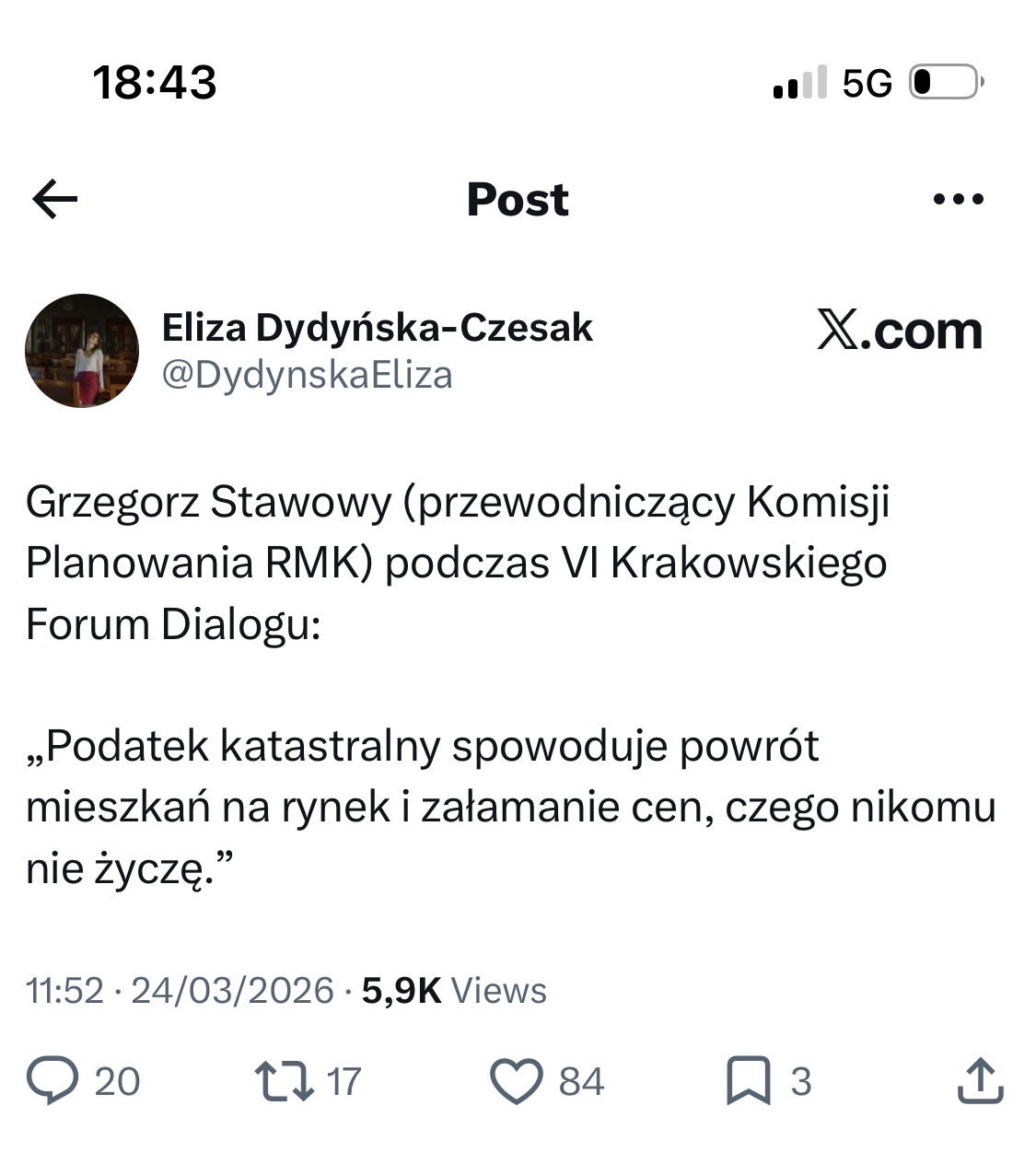This screenshot has width=1036, height=1164.
Task: Share the post using the share icon
Action: 979,1081
